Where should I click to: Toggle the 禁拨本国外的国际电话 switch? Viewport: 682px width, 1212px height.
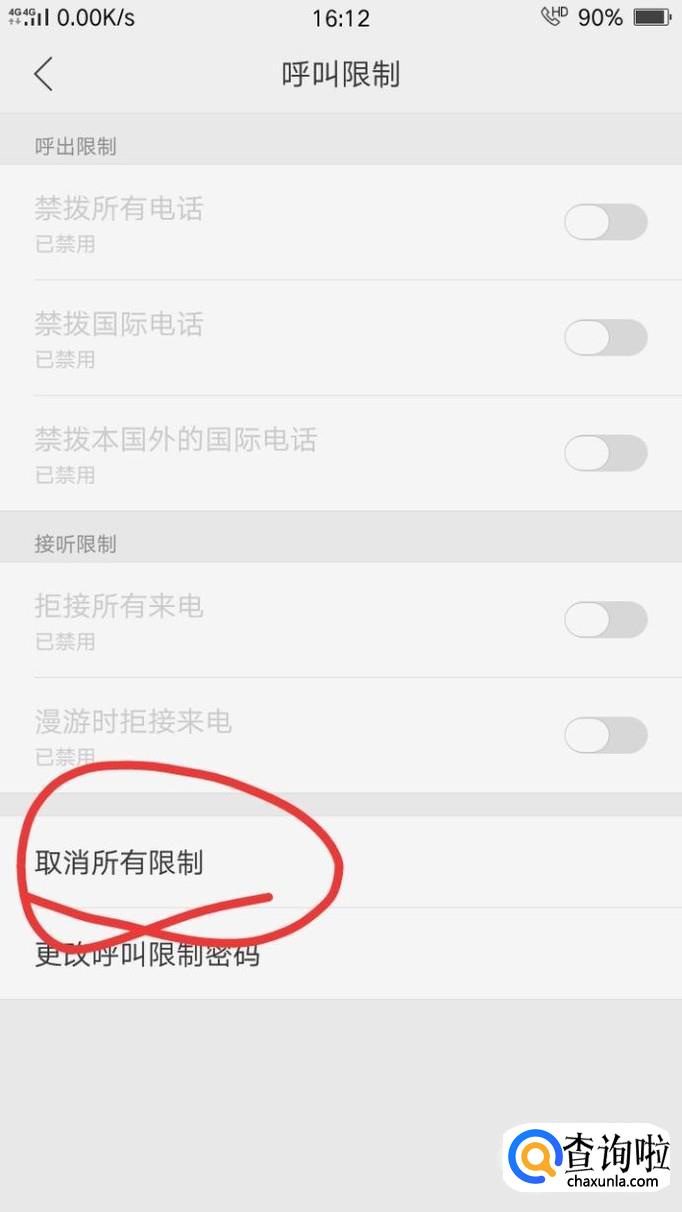[x=606, y=453]
